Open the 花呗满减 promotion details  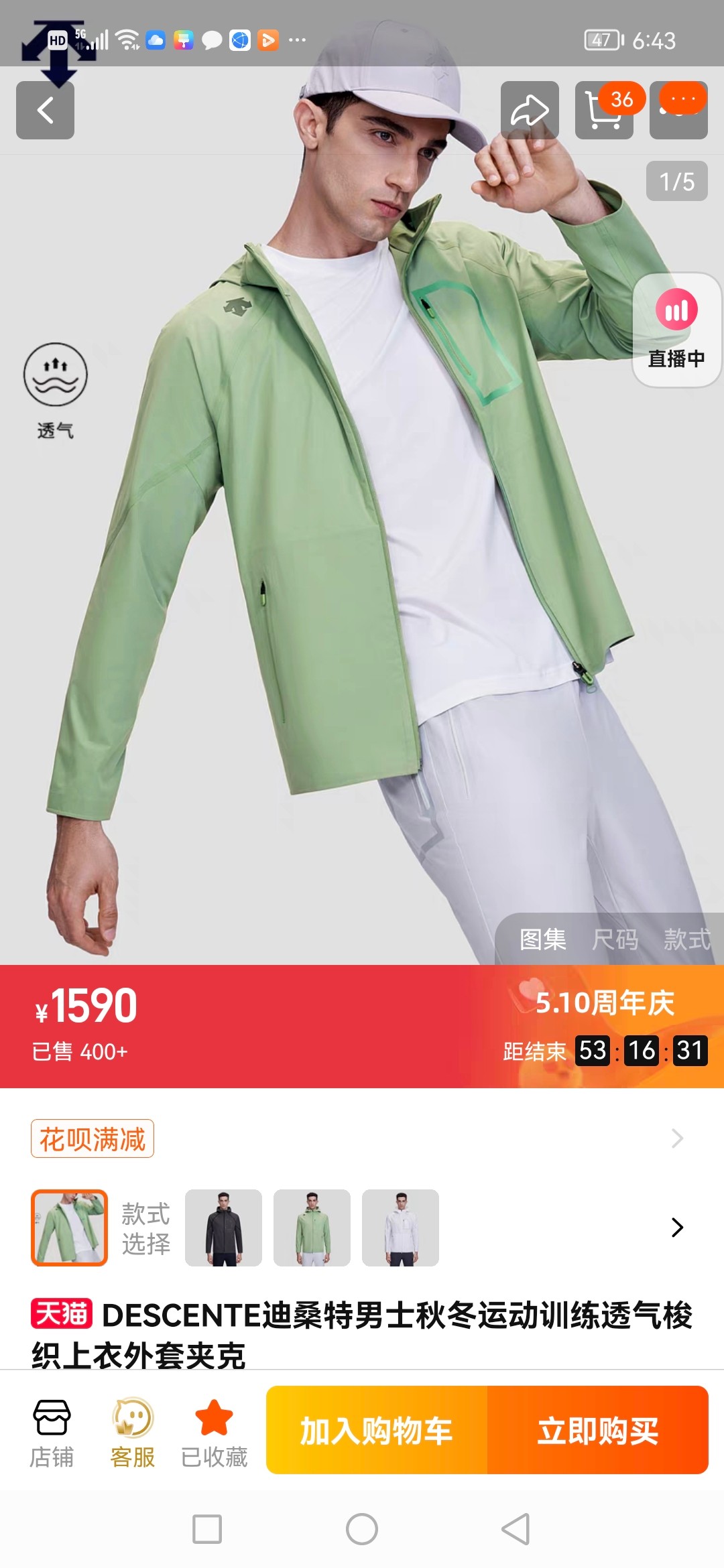pos(93,1138)
